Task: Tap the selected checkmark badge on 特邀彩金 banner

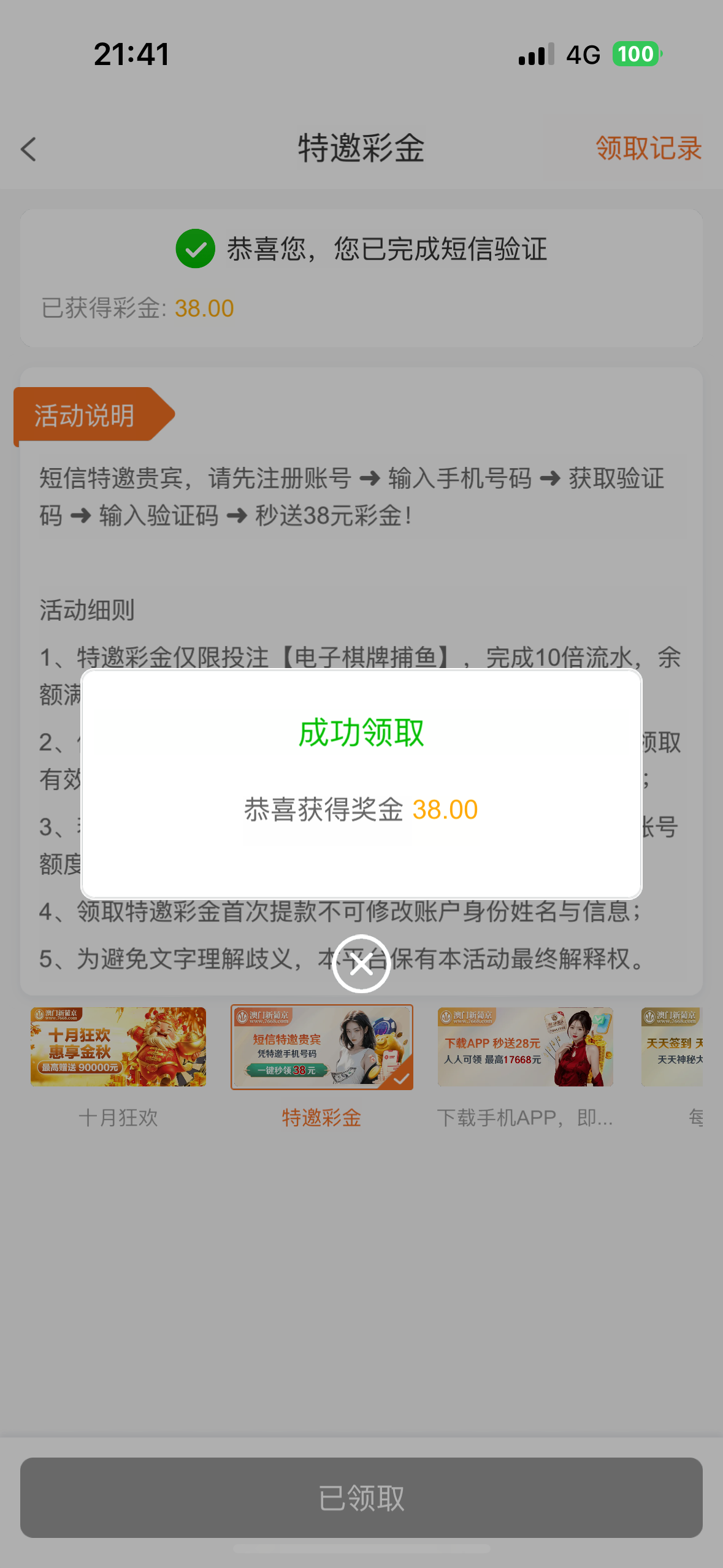Action: click(x=403, y=1080)
